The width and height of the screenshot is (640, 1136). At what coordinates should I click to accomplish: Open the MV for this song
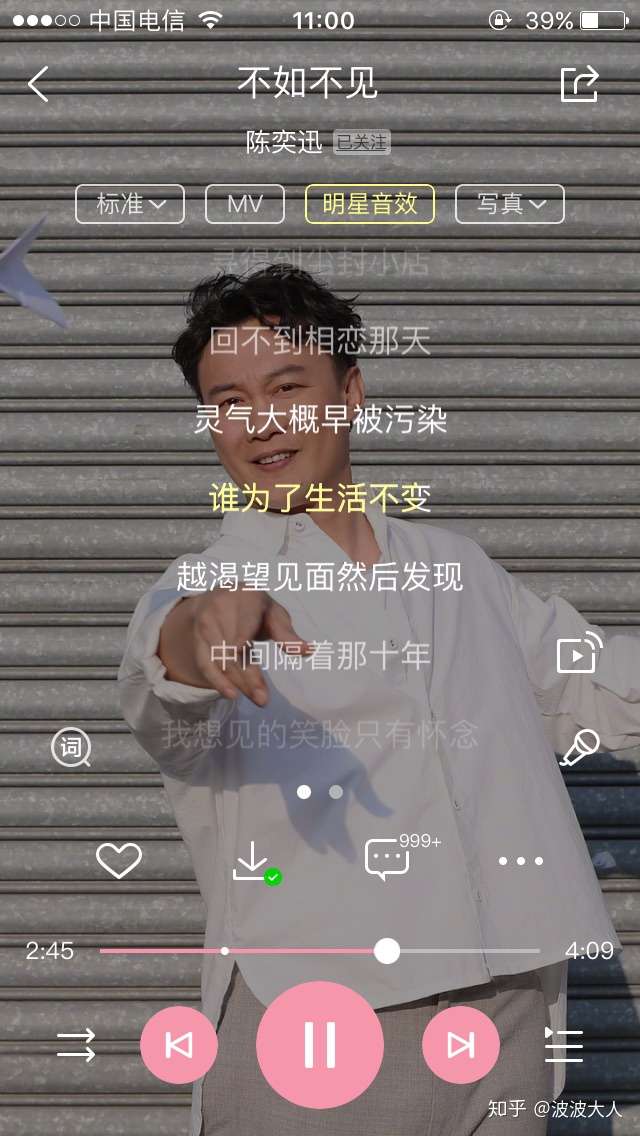click(245, 204)
